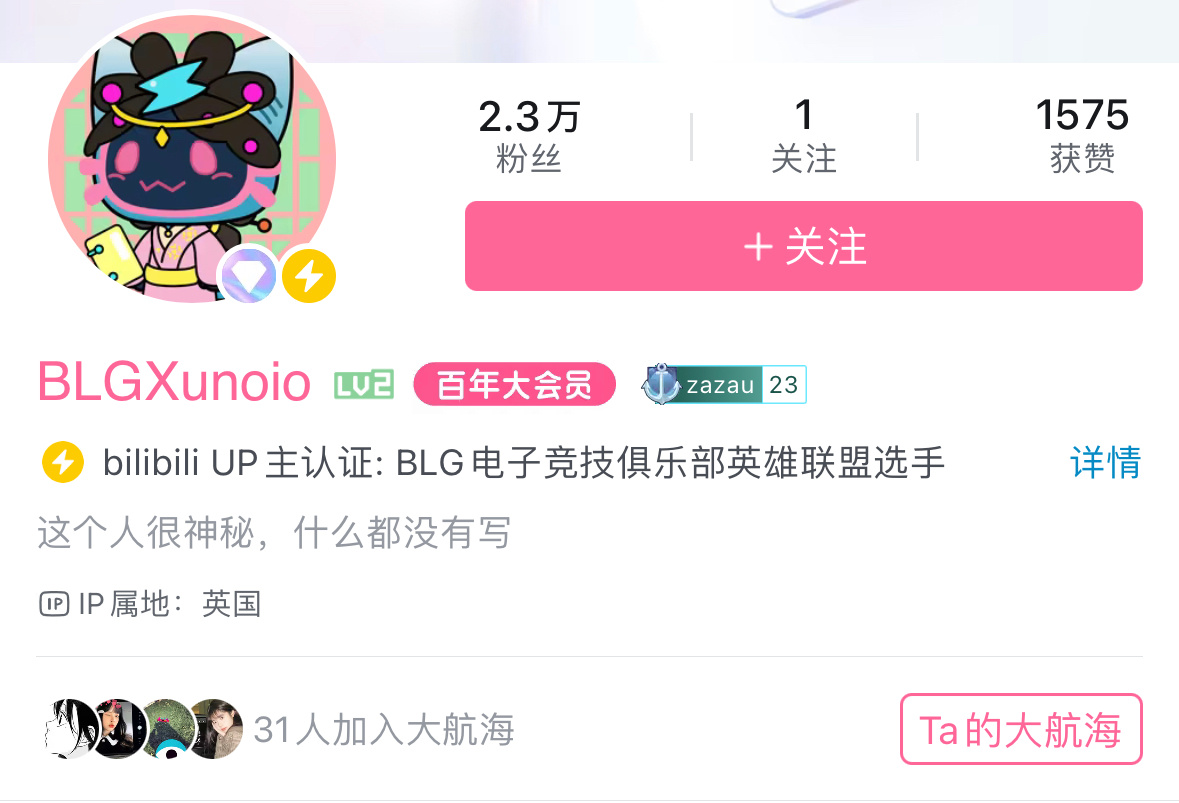Follow BLGXunoio with the pink 关注 button
Viewport: 1179px width, 803px height.
click(803, 246)
